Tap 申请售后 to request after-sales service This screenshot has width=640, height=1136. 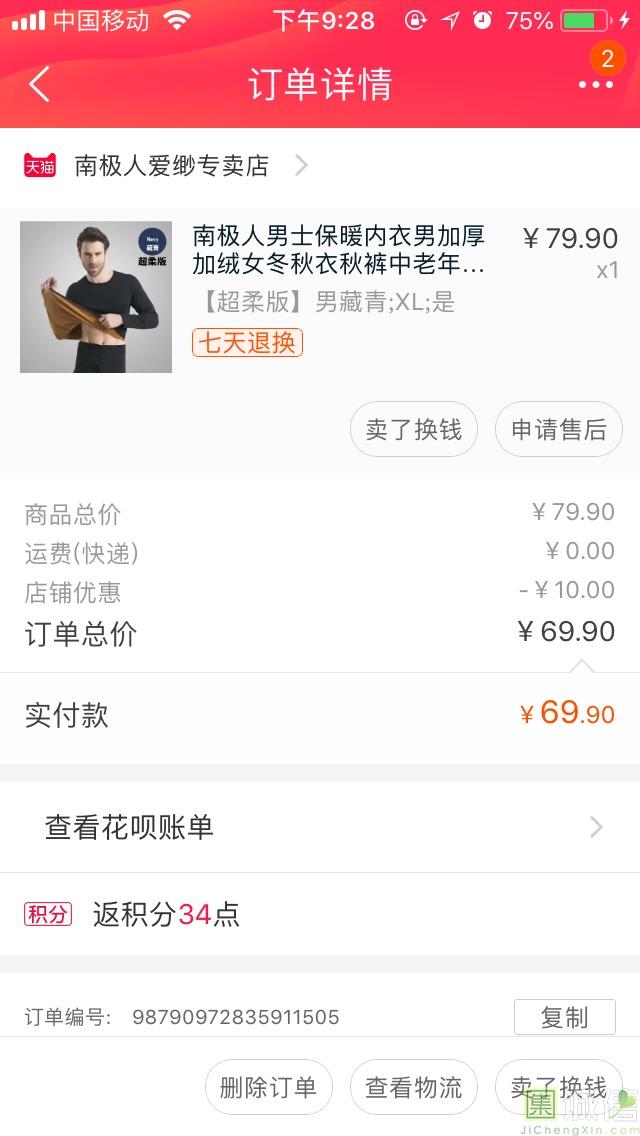[x=559, y=430]
